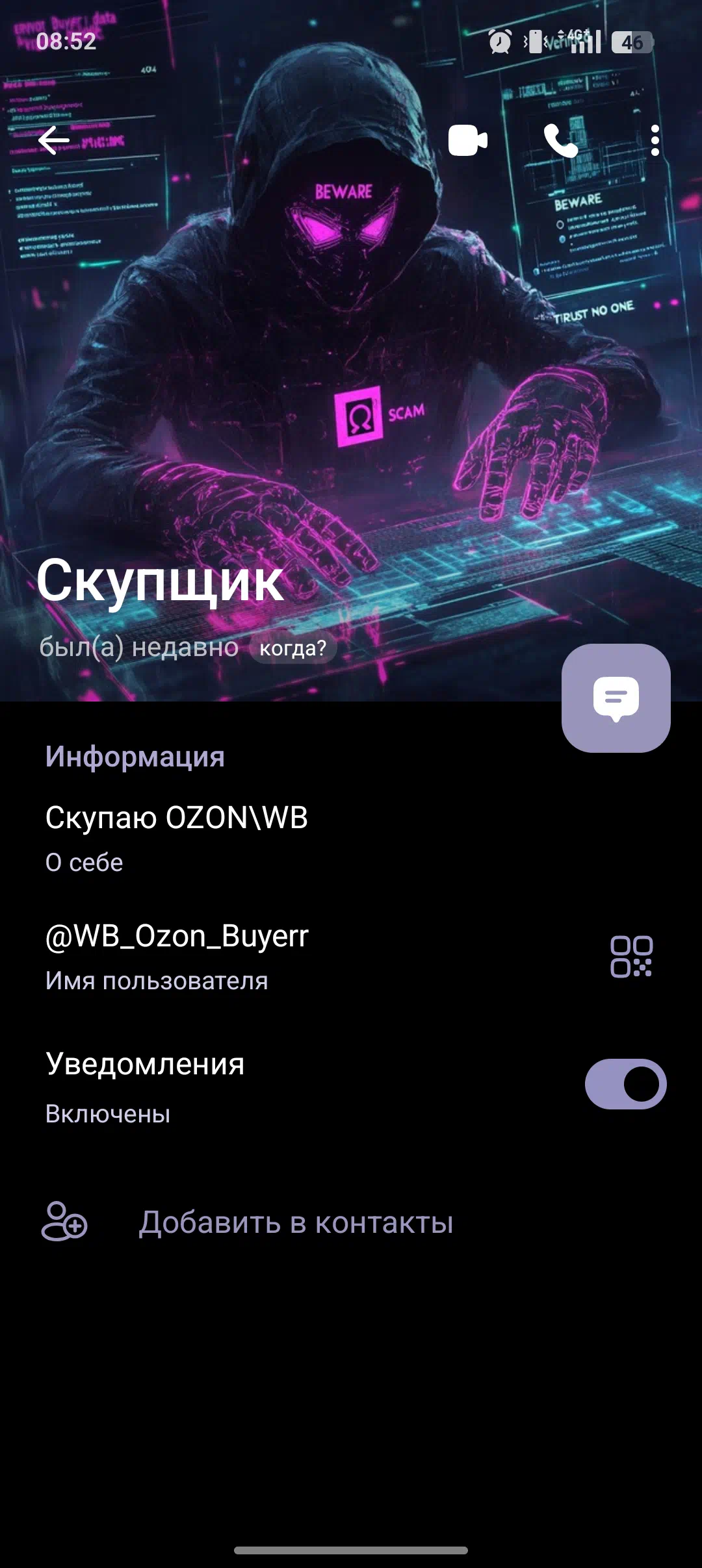Tap Добавить в контакты
Screen dimensions: 702x1568
(351, 1222)
